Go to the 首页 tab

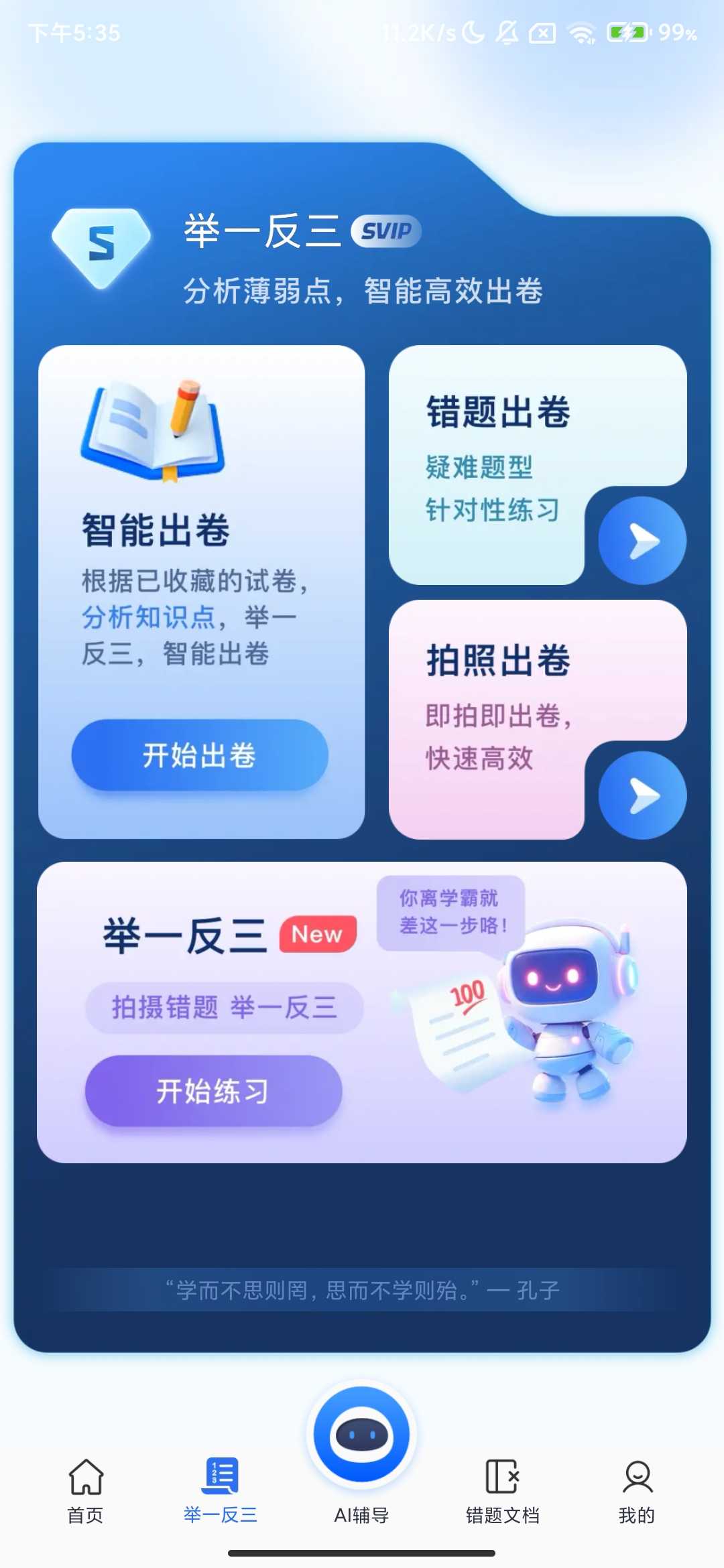click(86, 1489)
